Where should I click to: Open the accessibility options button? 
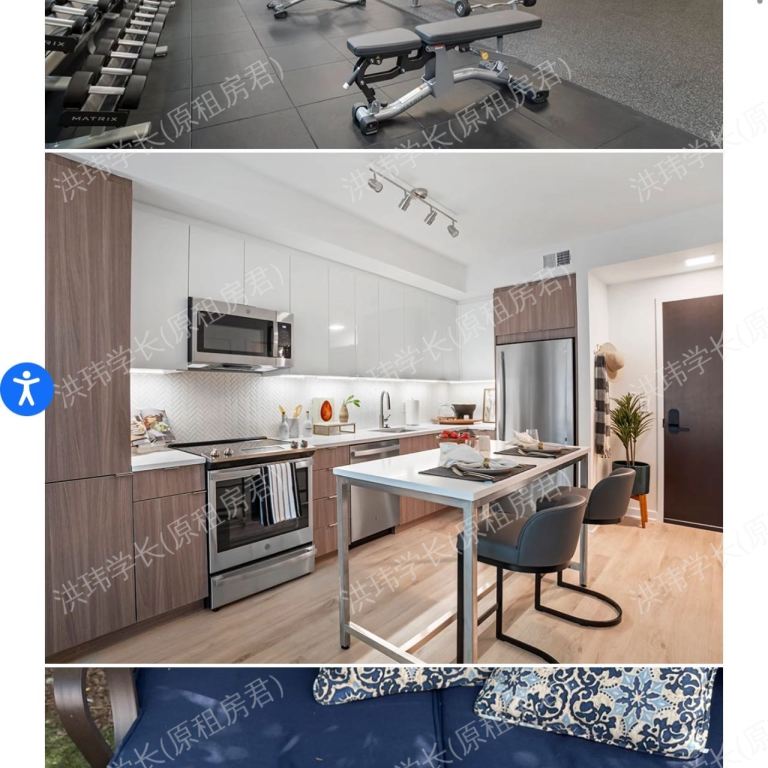pyautogui.click(x=27, y=389)
